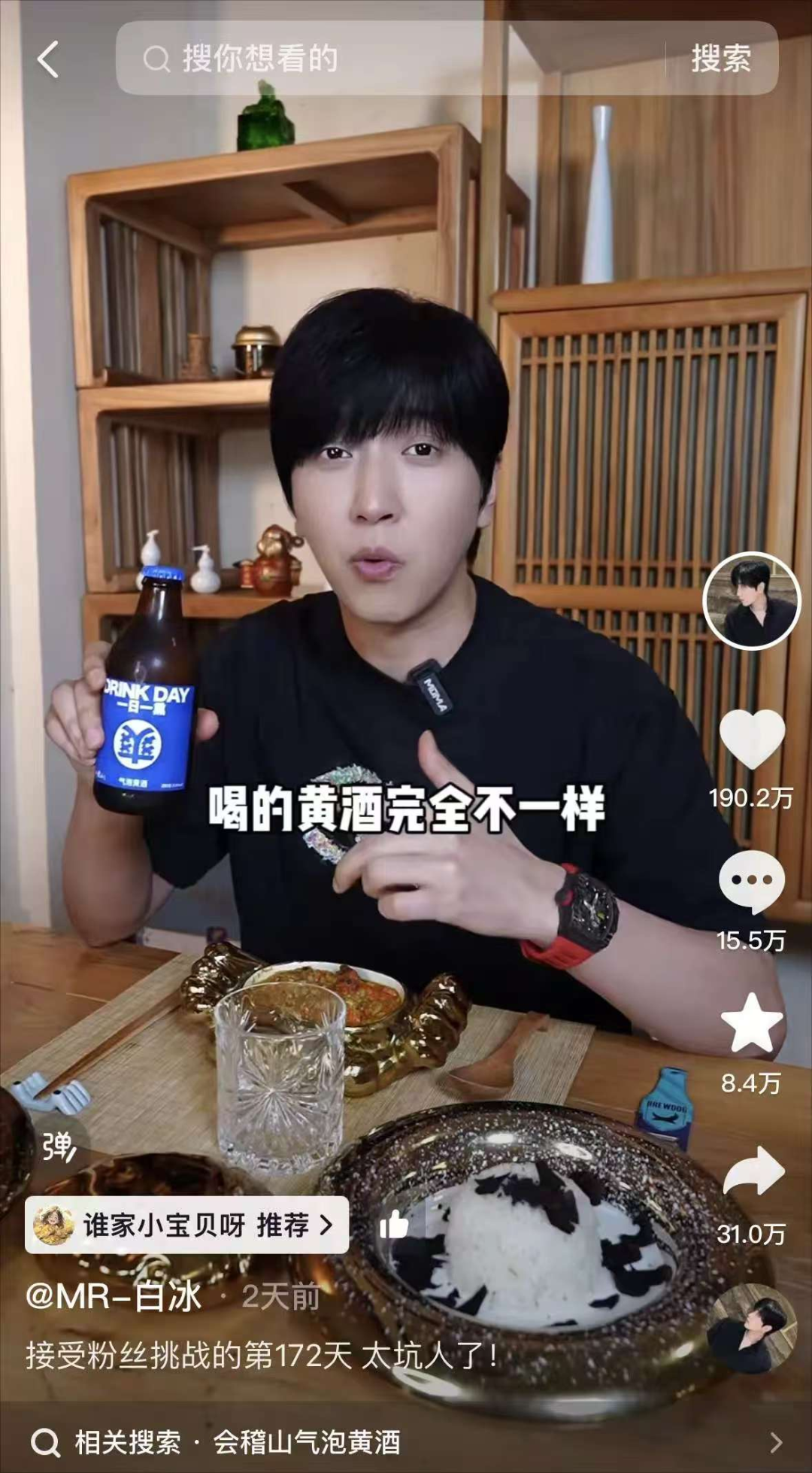Open @MR-白冰 username link
Screen dimensions: 812x1473
(x=114, y=1296)
